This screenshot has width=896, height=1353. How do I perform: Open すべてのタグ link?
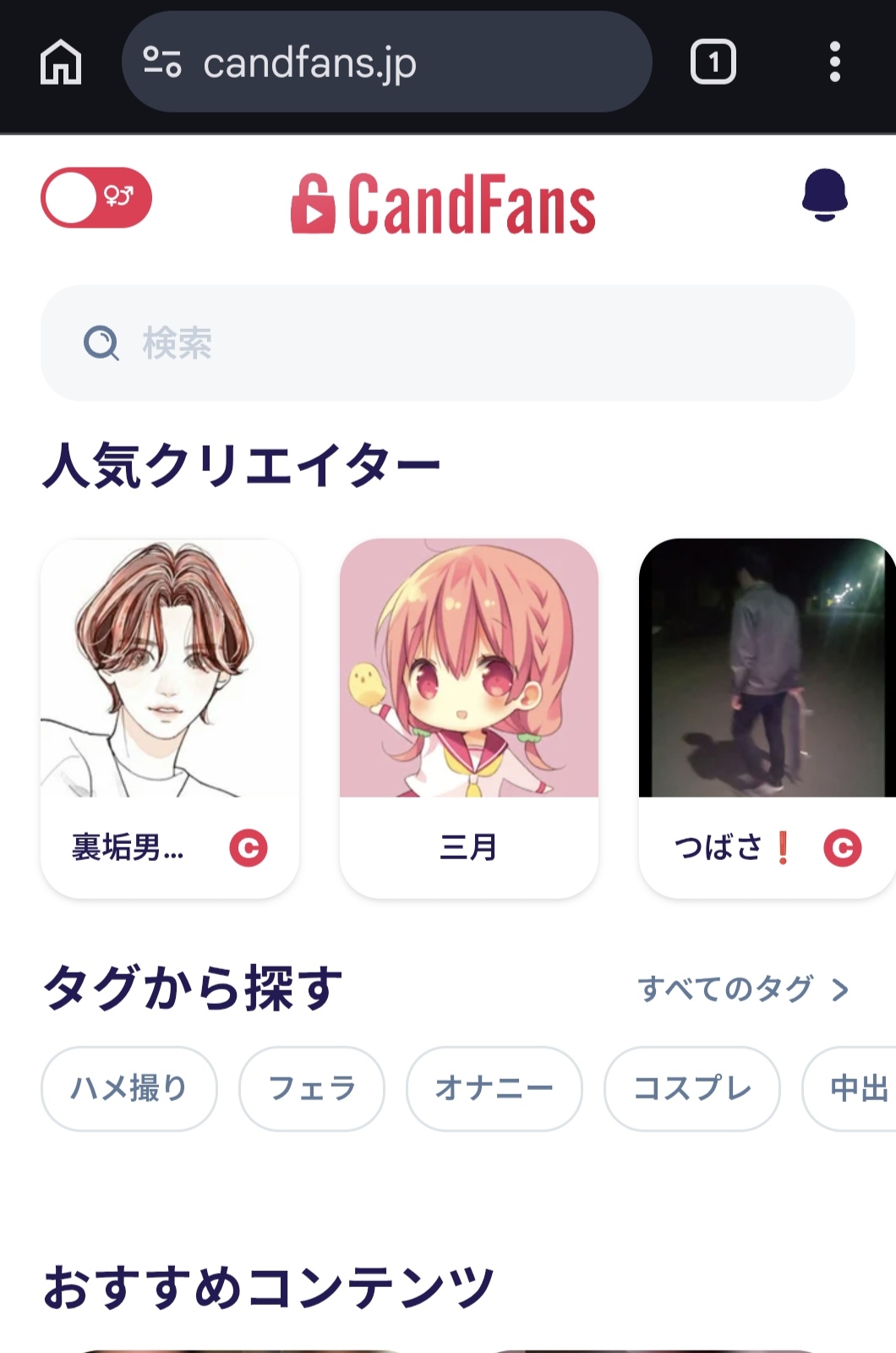(742, 989)
